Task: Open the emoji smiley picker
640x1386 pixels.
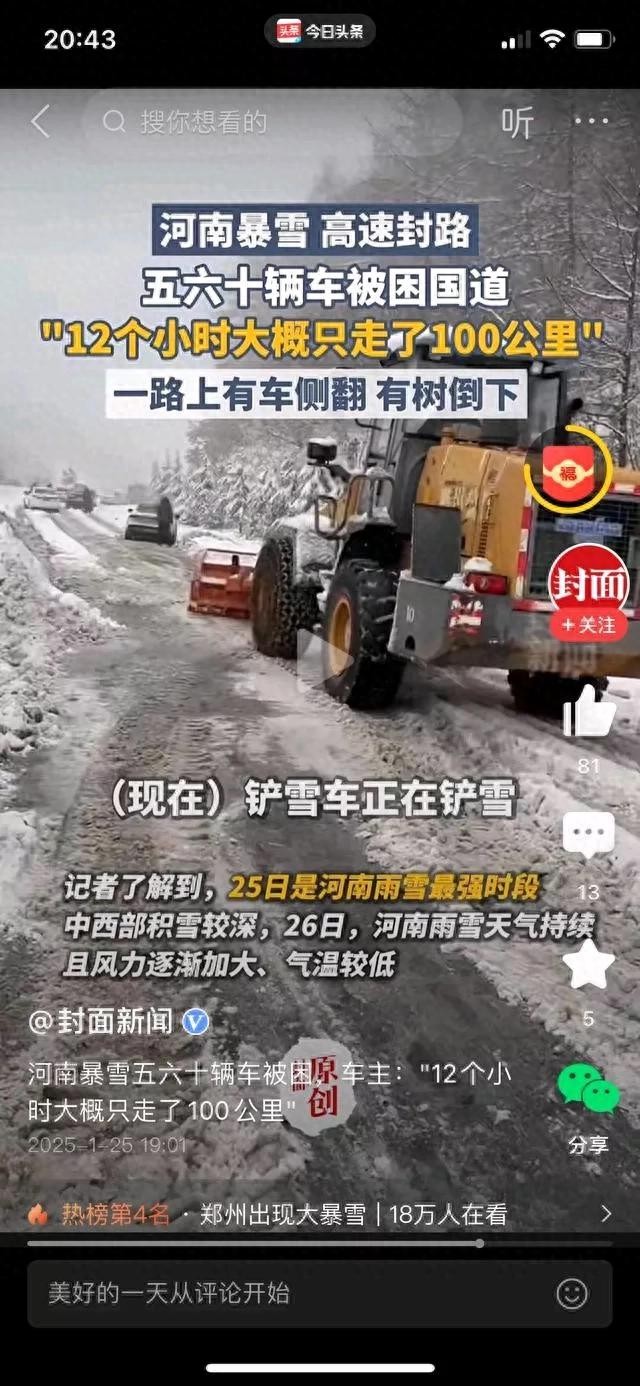Action: [x=572, y=1293]
